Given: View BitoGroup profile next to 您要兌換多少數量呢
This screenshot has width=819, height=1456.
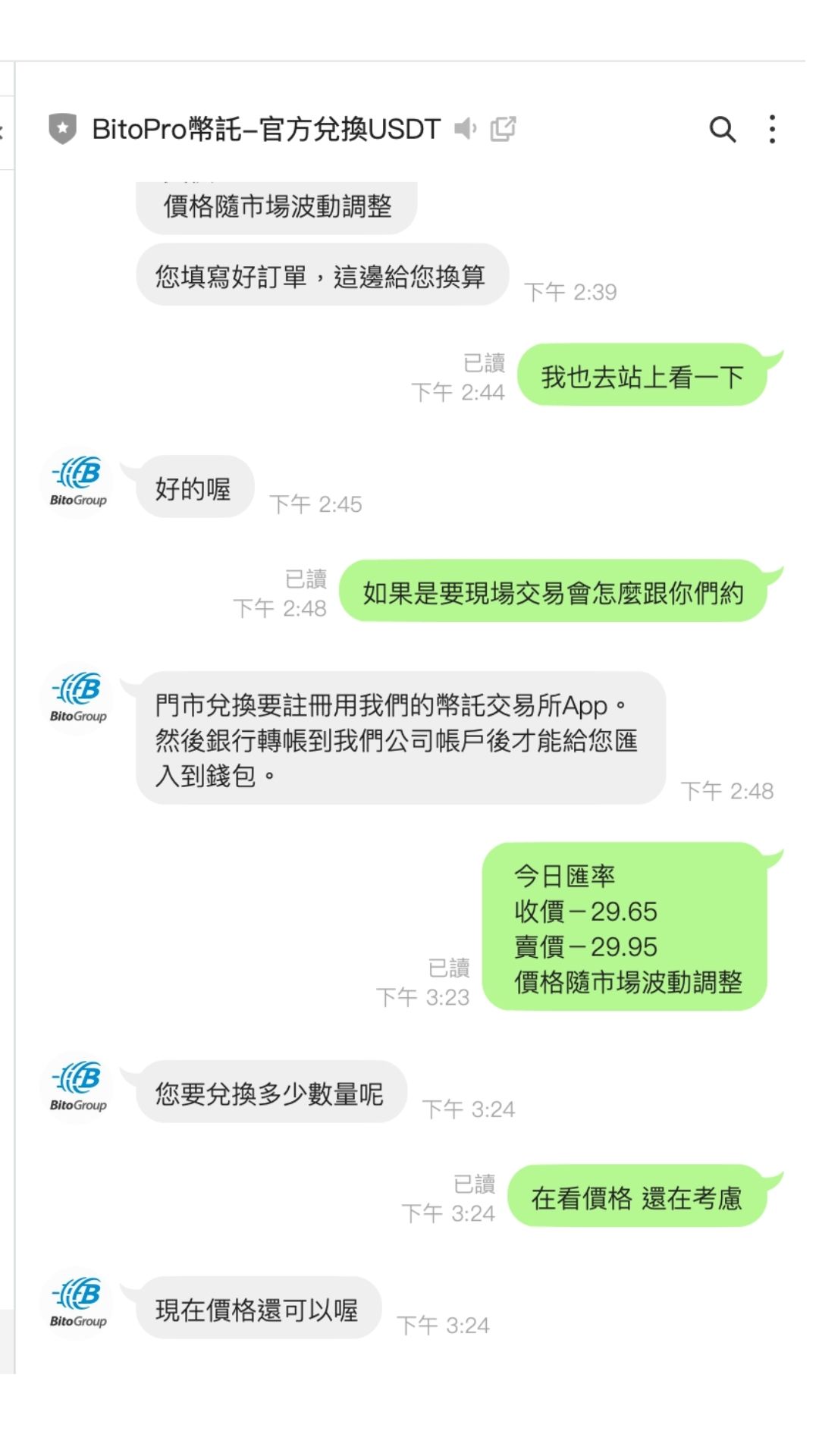Looking at the screenshot, I should pos(78,1087).
